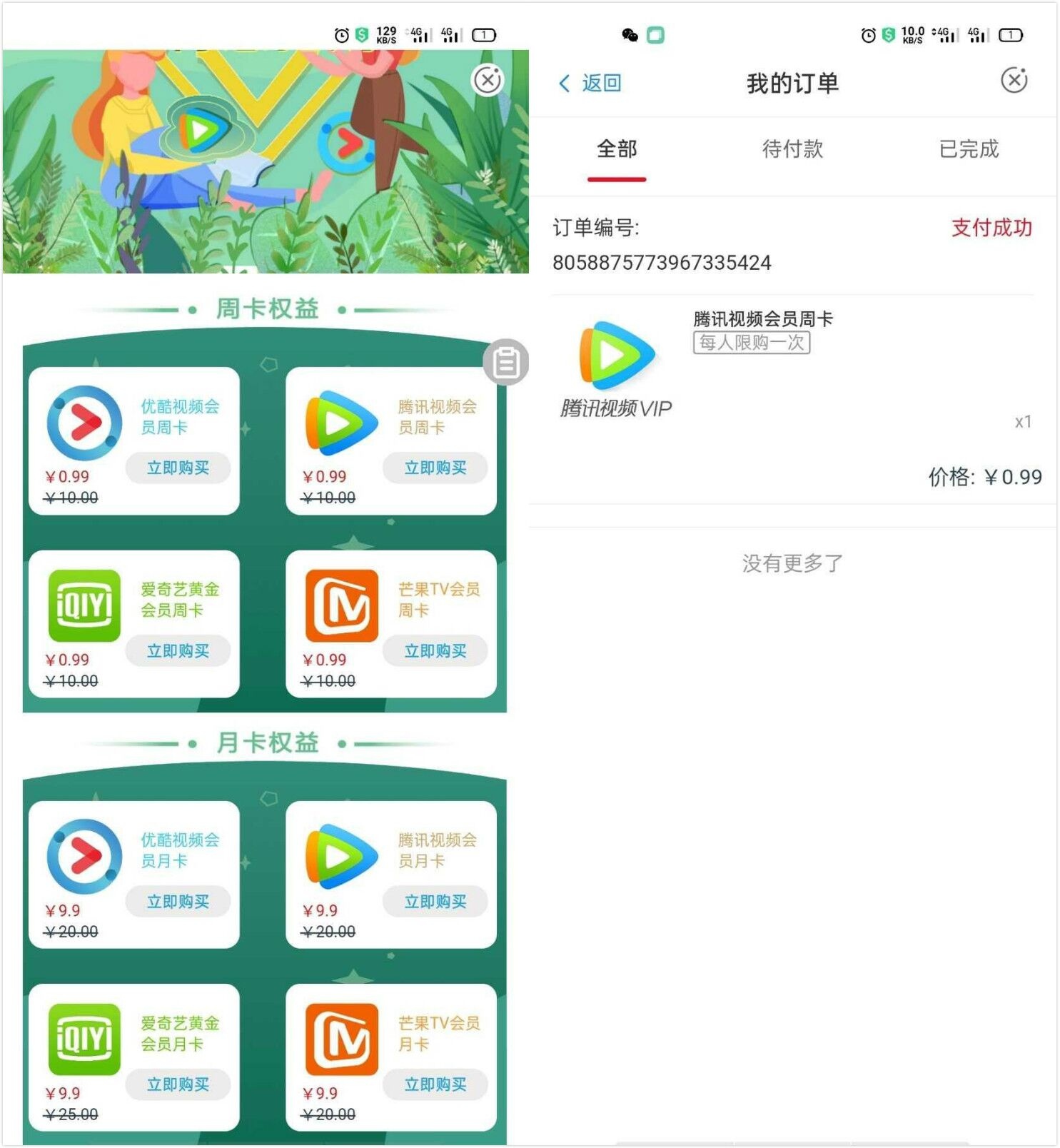1060x1148 pixels.
Task: Select the 全部 orders tab
Action: coord(617,149)
